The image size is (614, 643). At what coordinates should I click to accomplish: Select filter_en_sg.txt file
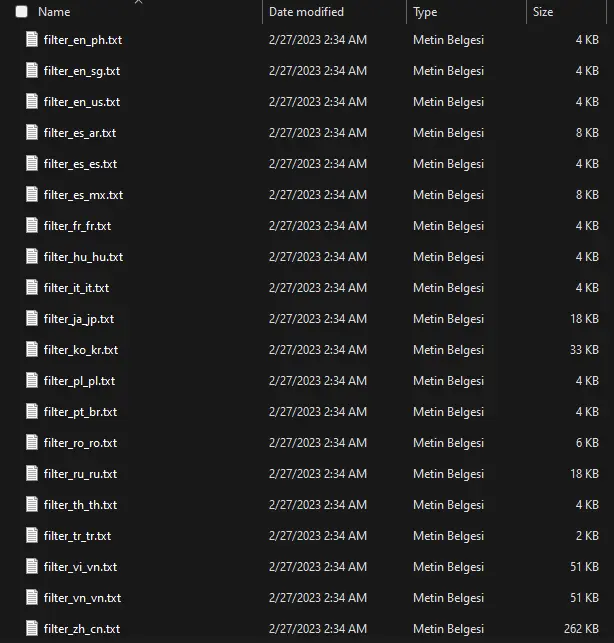click(x=82, y=71)
